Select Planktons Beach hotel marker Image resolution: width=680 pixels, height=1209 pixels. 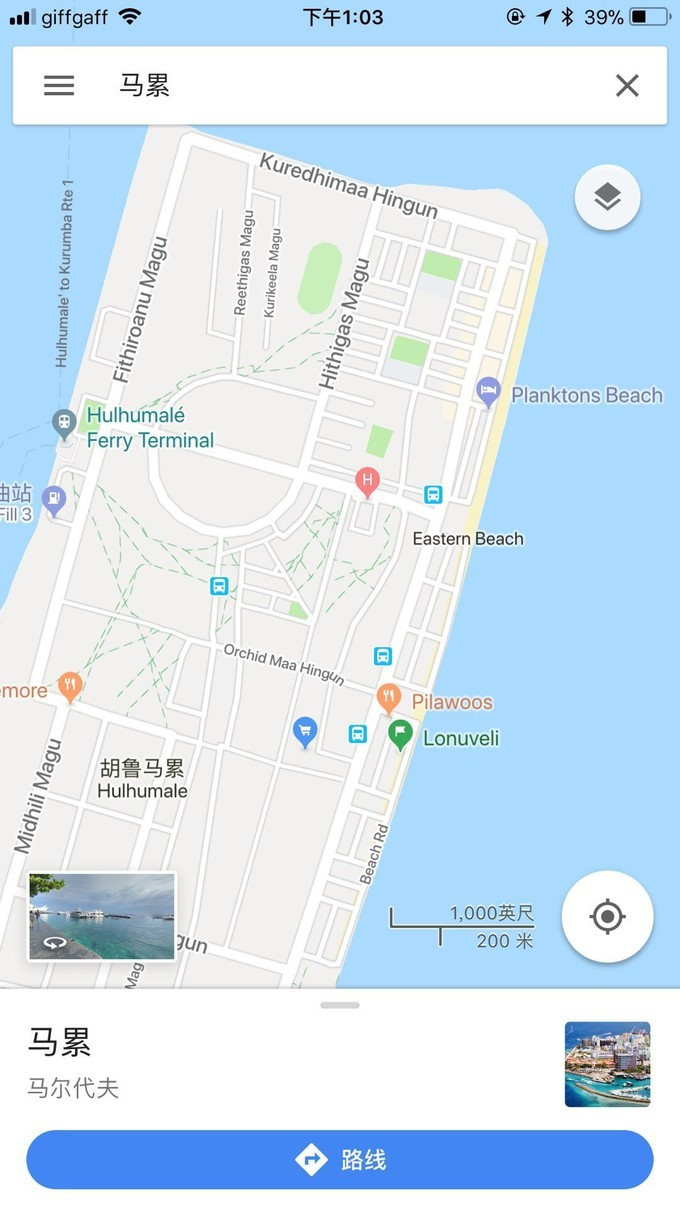(488, 391)
